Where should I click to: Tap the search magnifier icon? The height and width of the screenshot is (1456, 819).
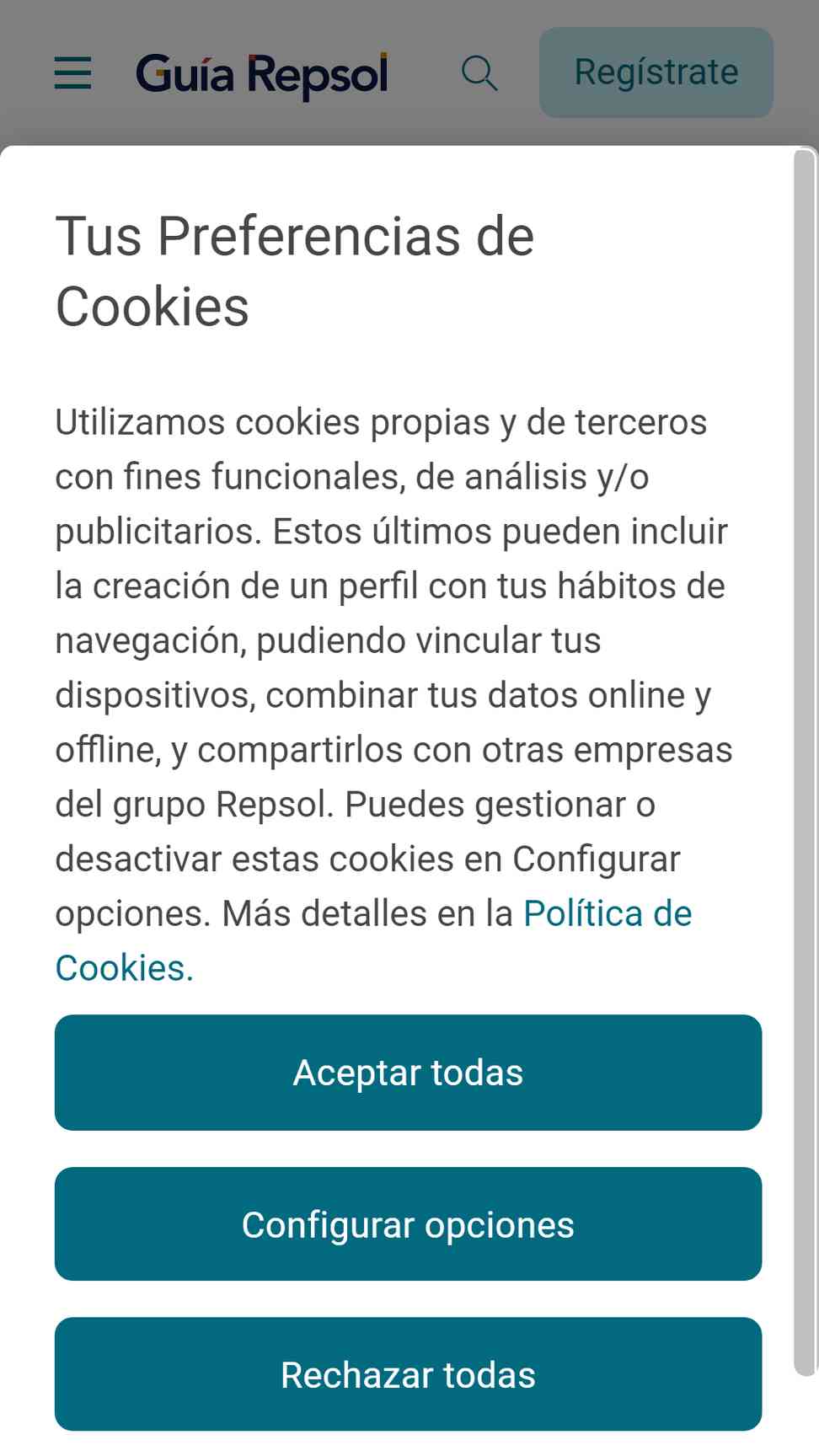[479, 72]
